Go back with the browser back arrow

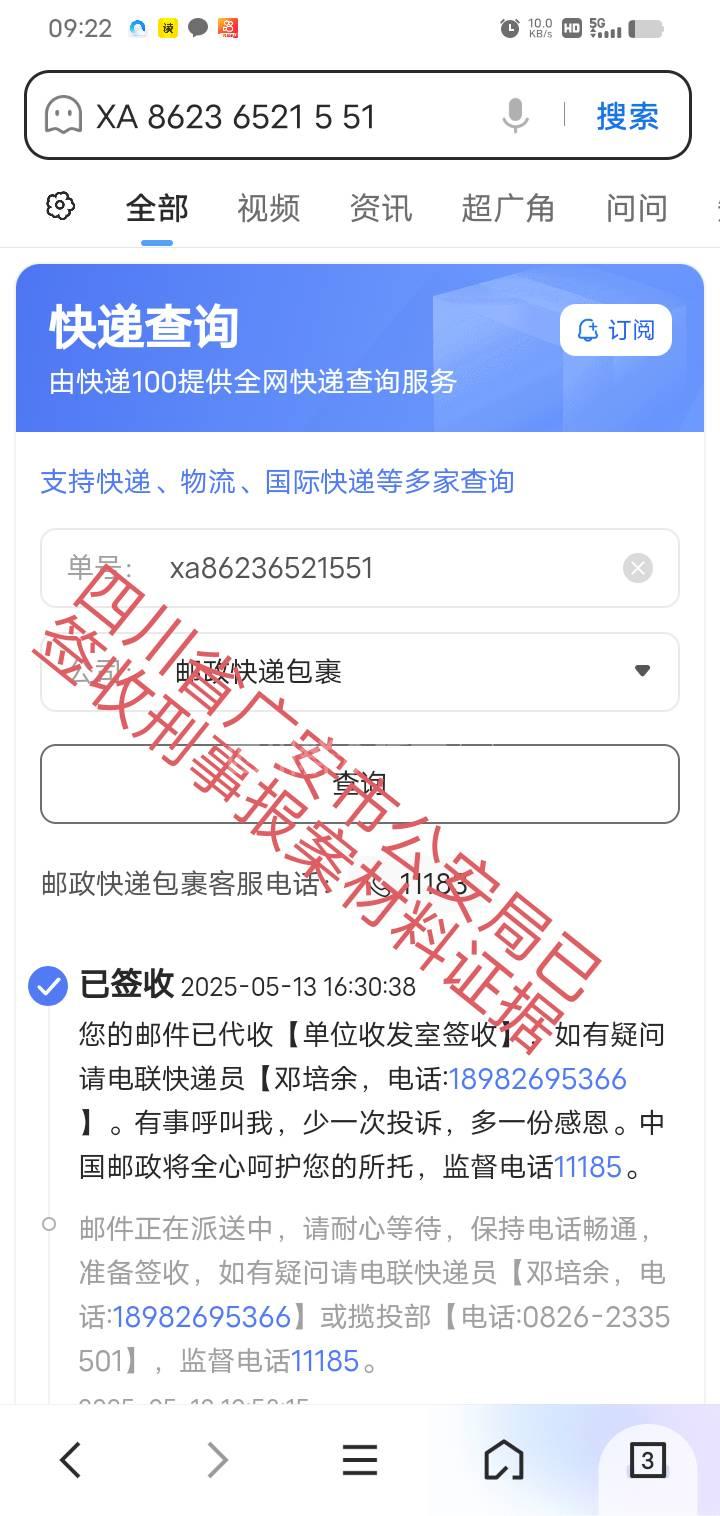(x=70, y=1461)
